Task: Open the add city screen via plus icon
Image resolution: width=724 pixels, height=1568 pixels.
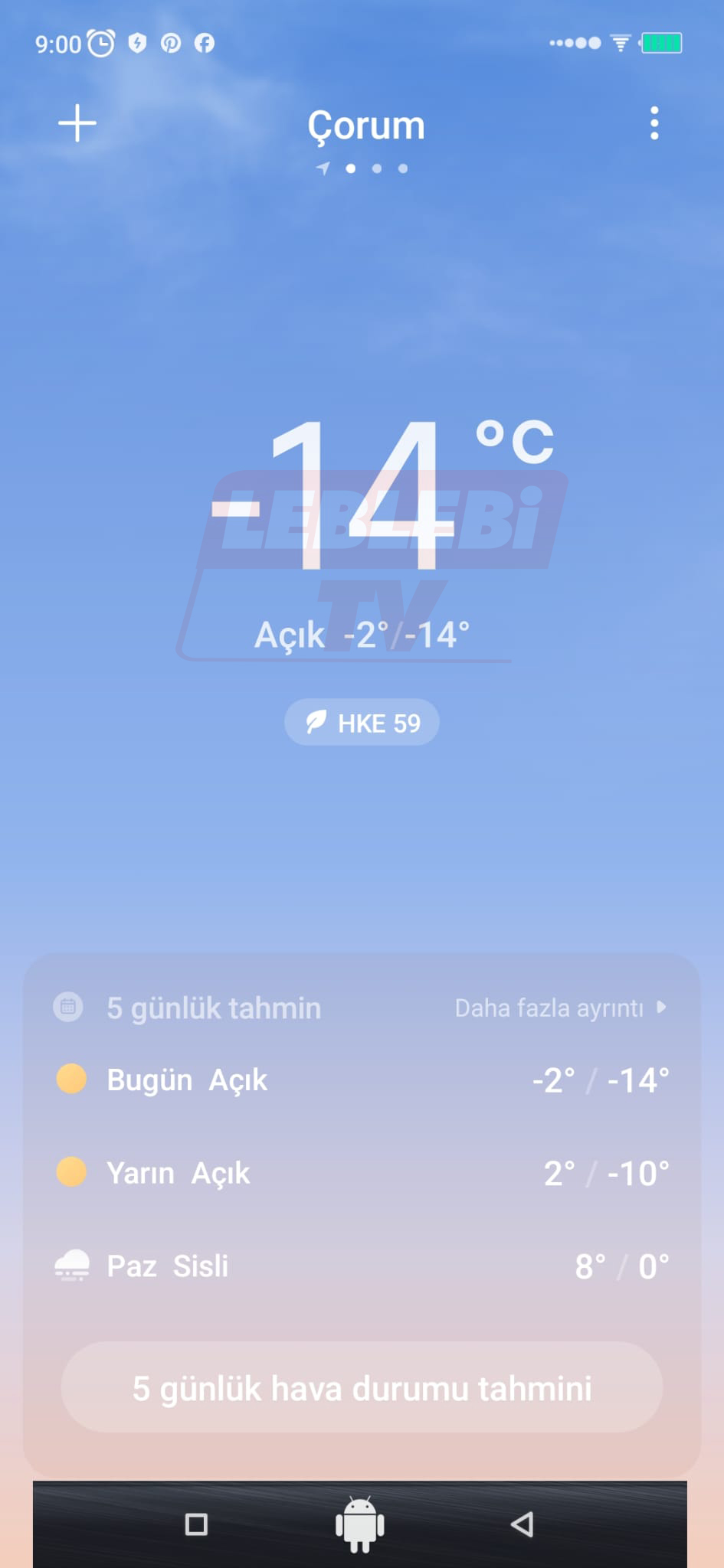Action: point(77,122)
